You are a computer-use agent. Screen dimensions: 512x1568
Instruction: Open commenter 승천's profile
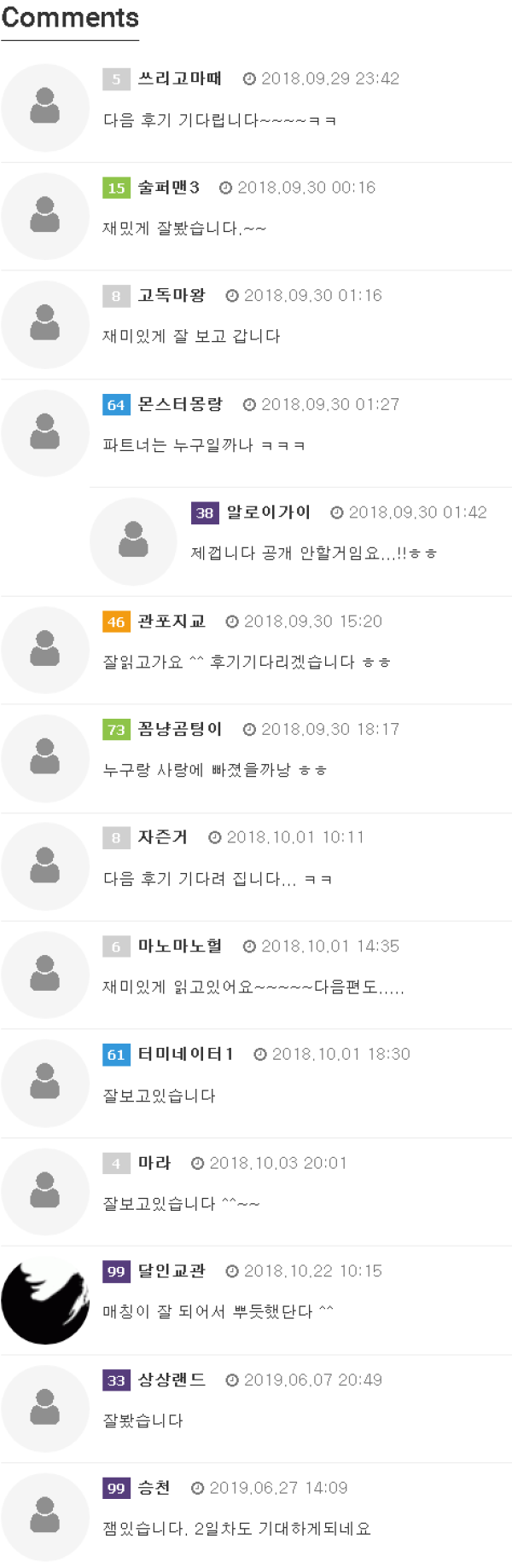coord(154,1488)
